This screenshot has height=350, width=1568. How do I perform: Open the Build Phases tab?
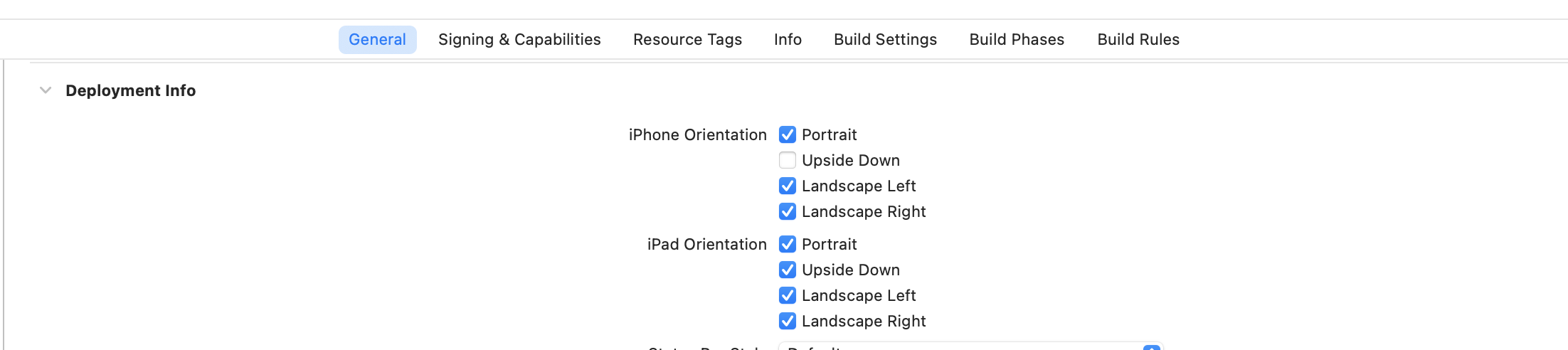point(1017,40)
